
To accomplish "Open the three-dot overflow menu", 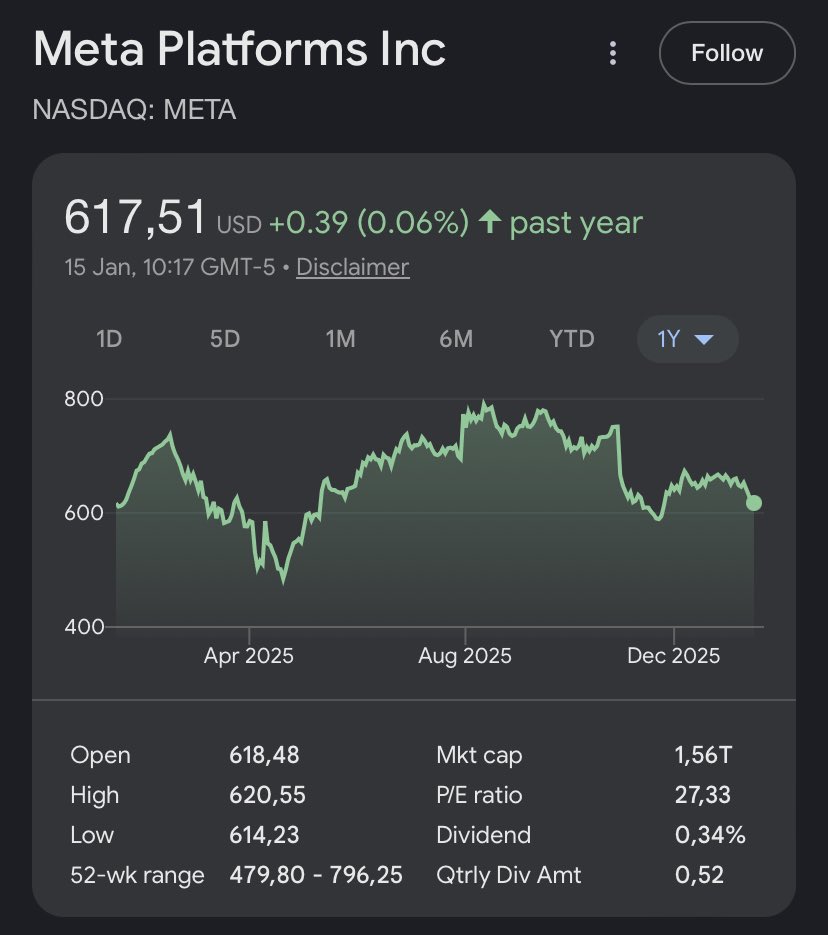I will point(612,53).
